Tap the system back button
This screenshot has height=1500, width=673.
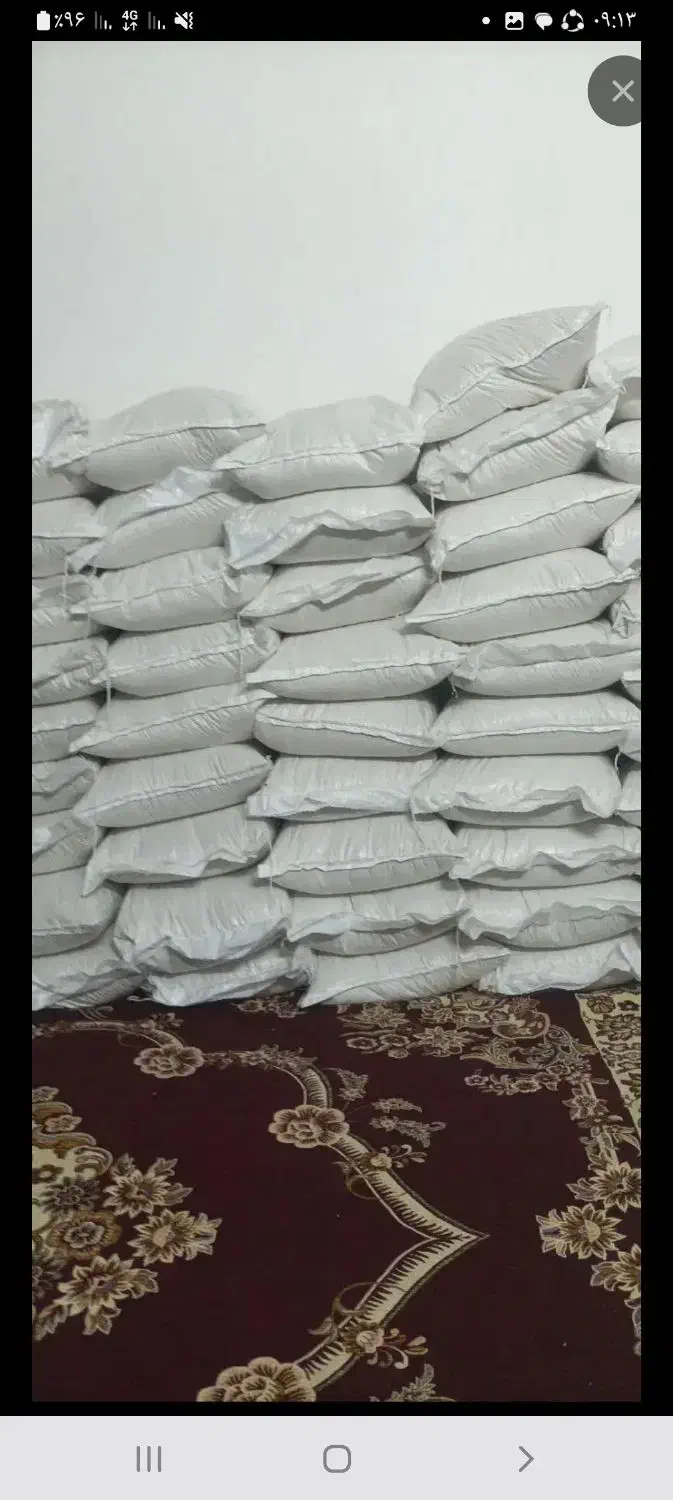pyautogui.click(x=526, y=1459)
